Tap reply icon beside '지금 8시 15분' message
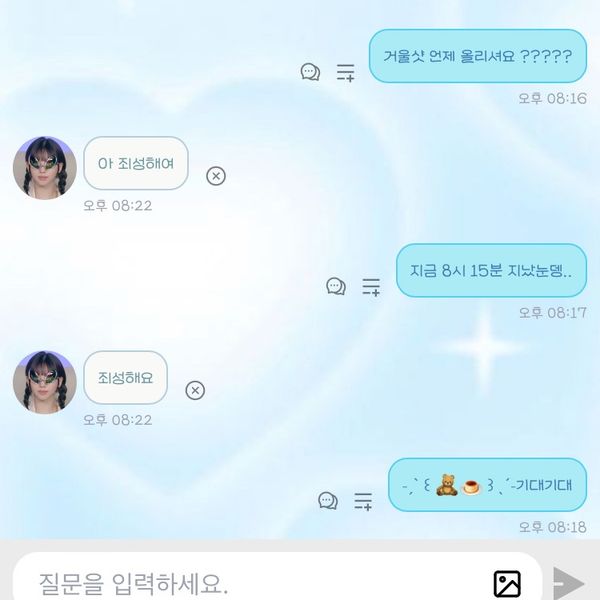The image size is (600, 600). (x=336, y=286)
